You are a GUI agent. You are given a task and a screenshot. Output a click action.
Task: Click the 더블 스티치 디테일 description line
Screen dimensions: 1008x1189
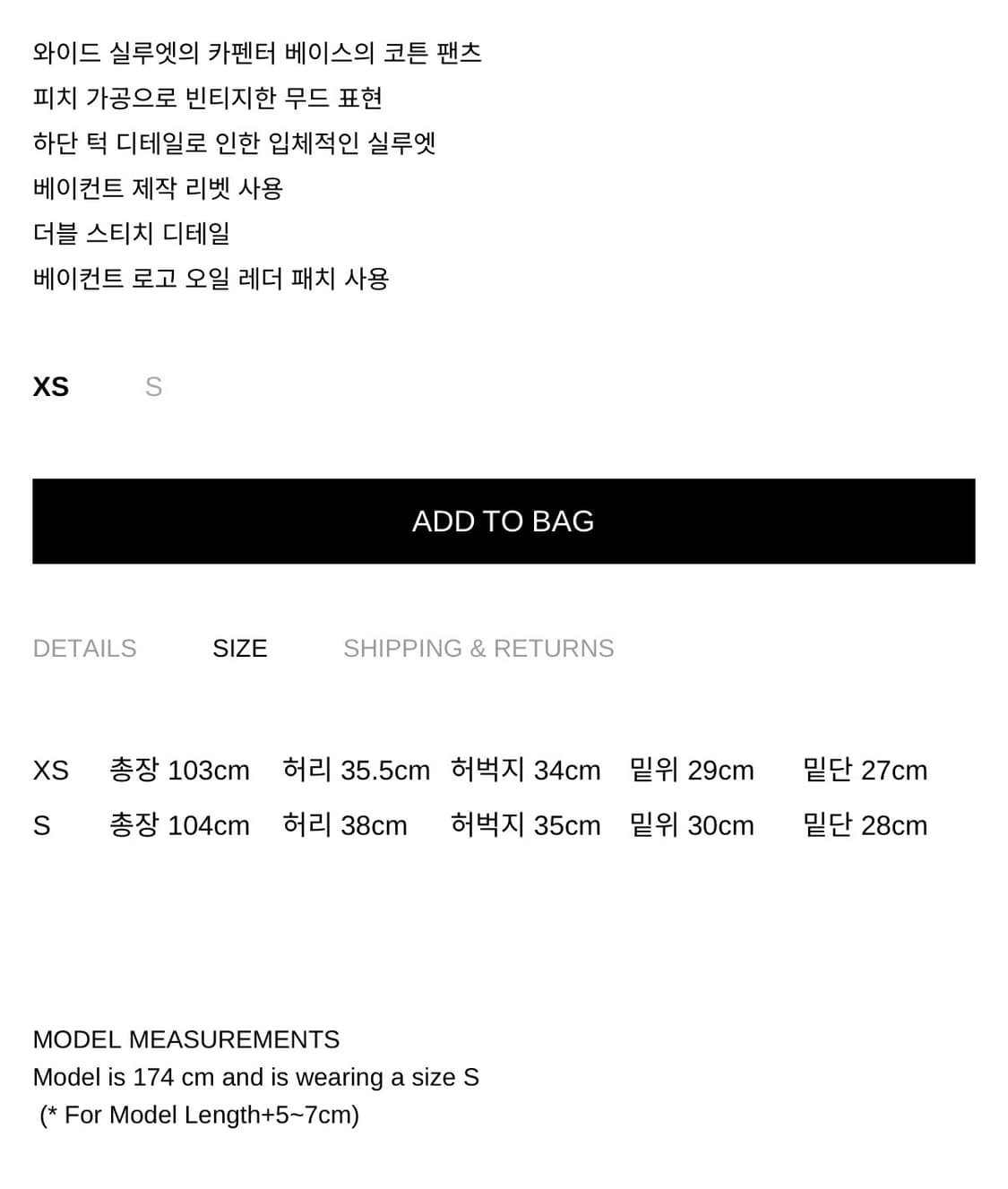coord(132,233)
